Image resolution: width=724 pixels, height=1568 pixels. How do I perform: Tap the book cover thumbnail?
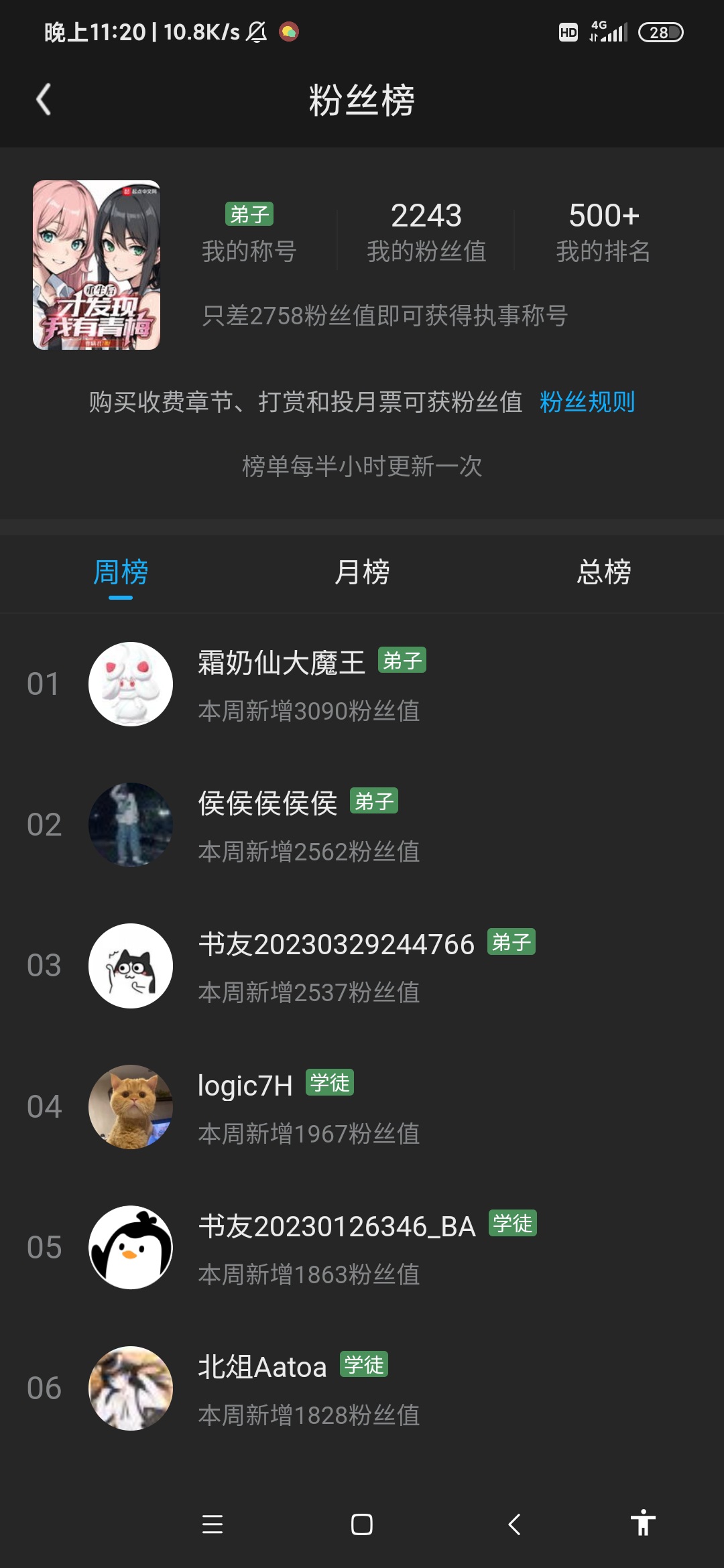tap(97, 265)
